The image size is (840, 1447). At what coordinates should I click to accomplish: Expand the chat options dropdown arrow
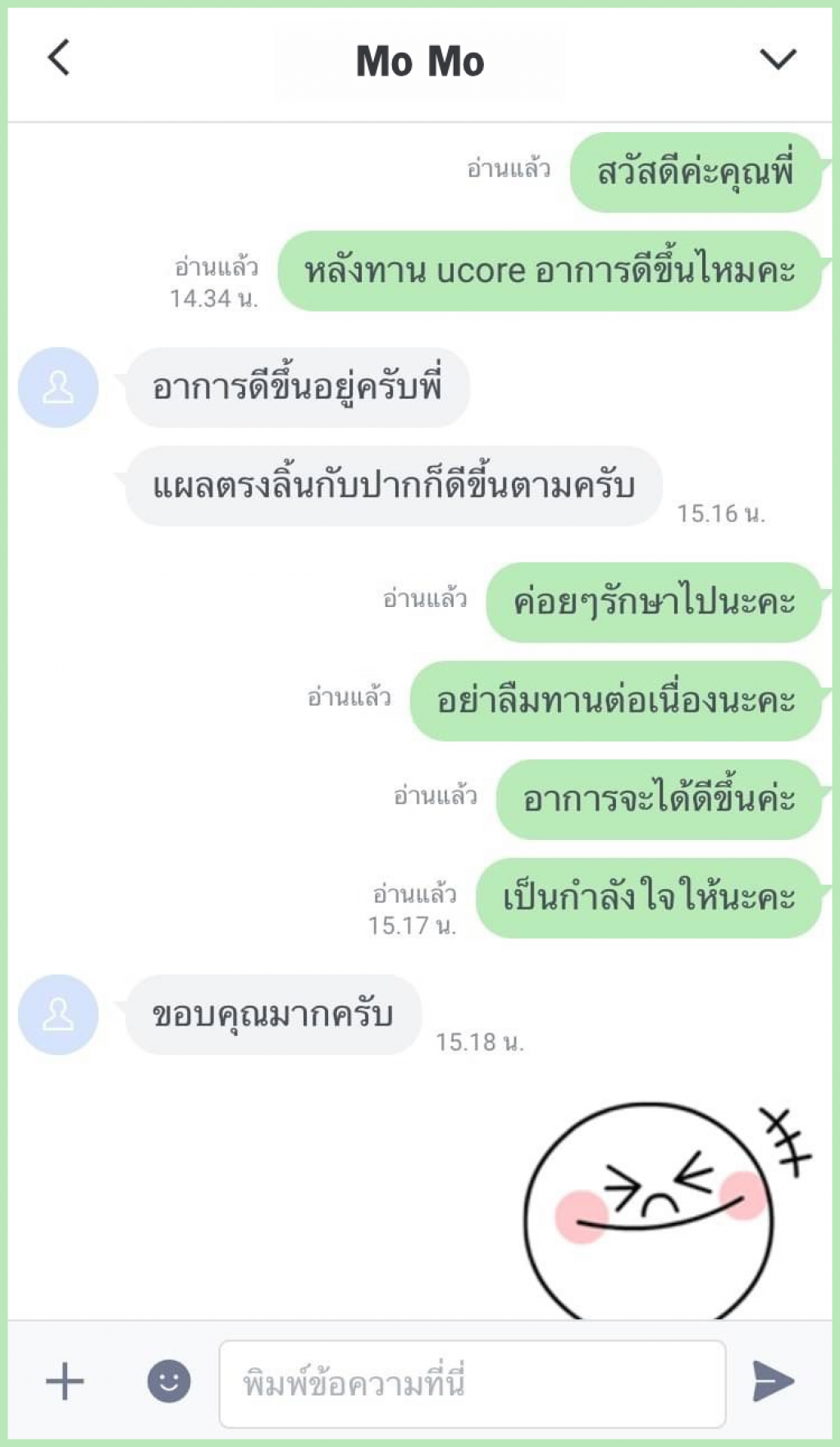(778, 59)
